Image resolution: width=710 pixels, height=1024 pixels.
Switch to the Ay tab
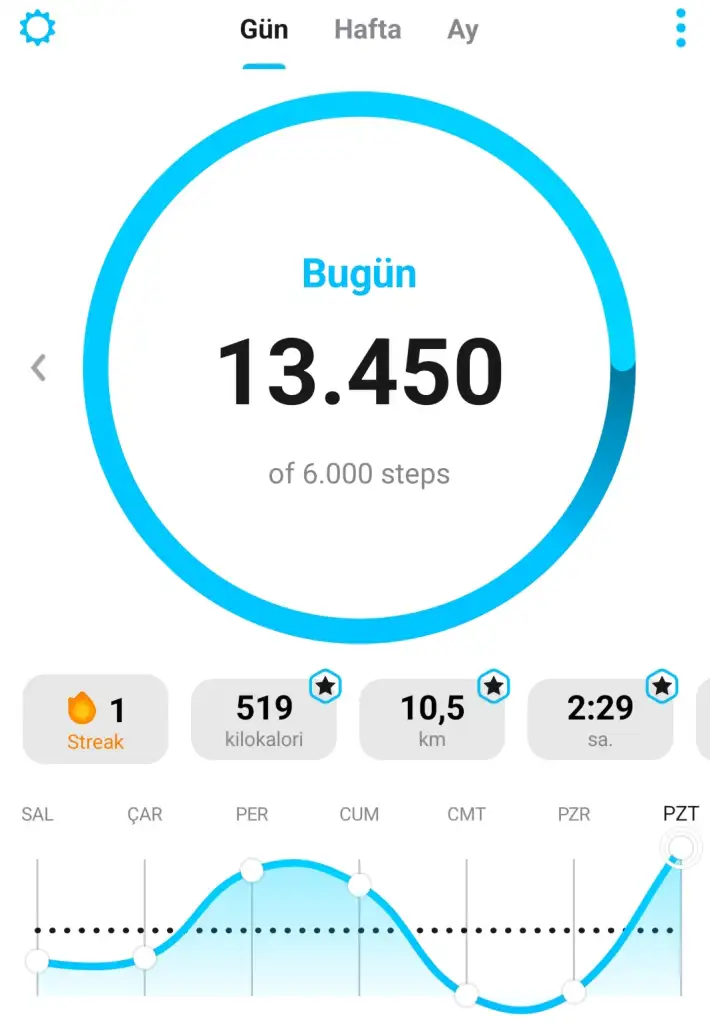462,30
